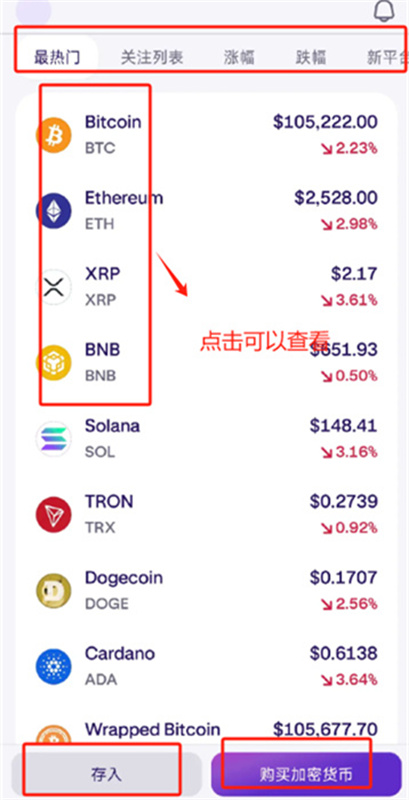View the XRP coin details
409x800 pixels.
207,286
